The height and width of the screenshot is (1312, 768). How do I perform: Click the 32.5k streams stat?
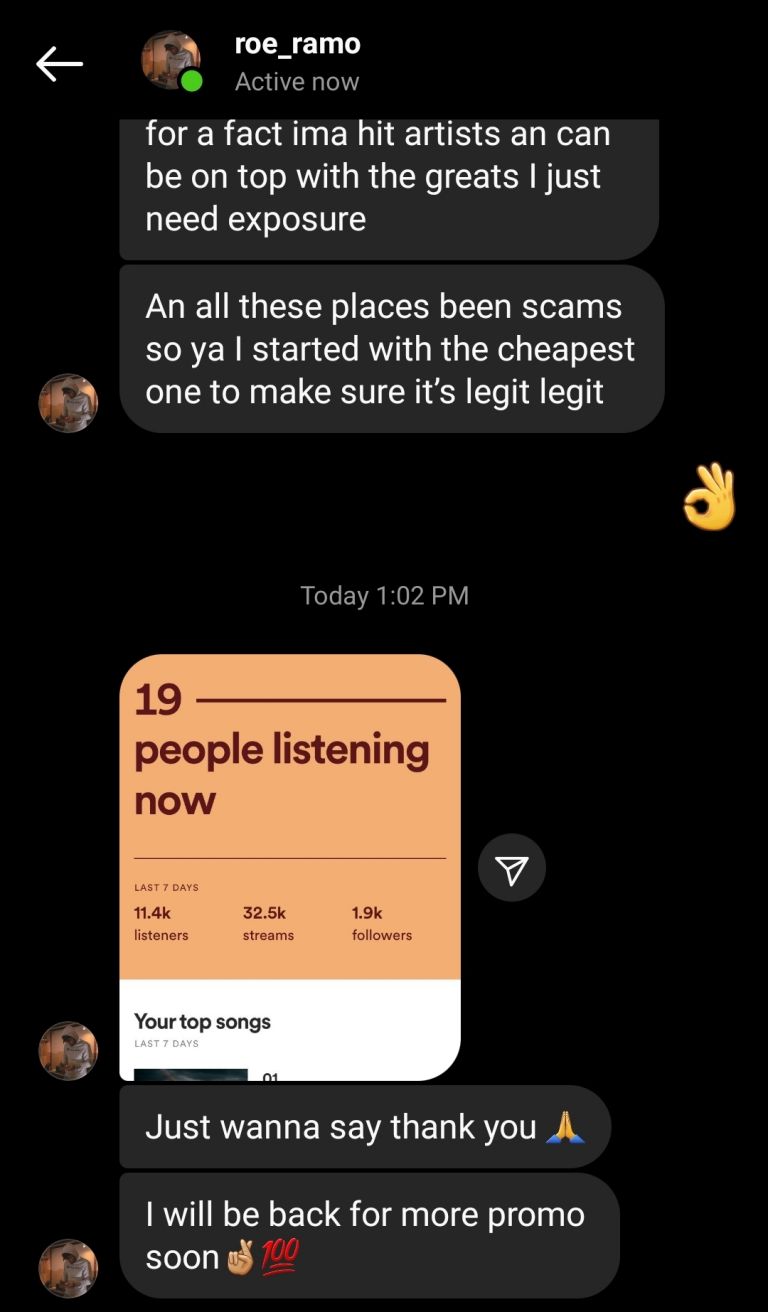pyautogui.click(x=268, y=922)
